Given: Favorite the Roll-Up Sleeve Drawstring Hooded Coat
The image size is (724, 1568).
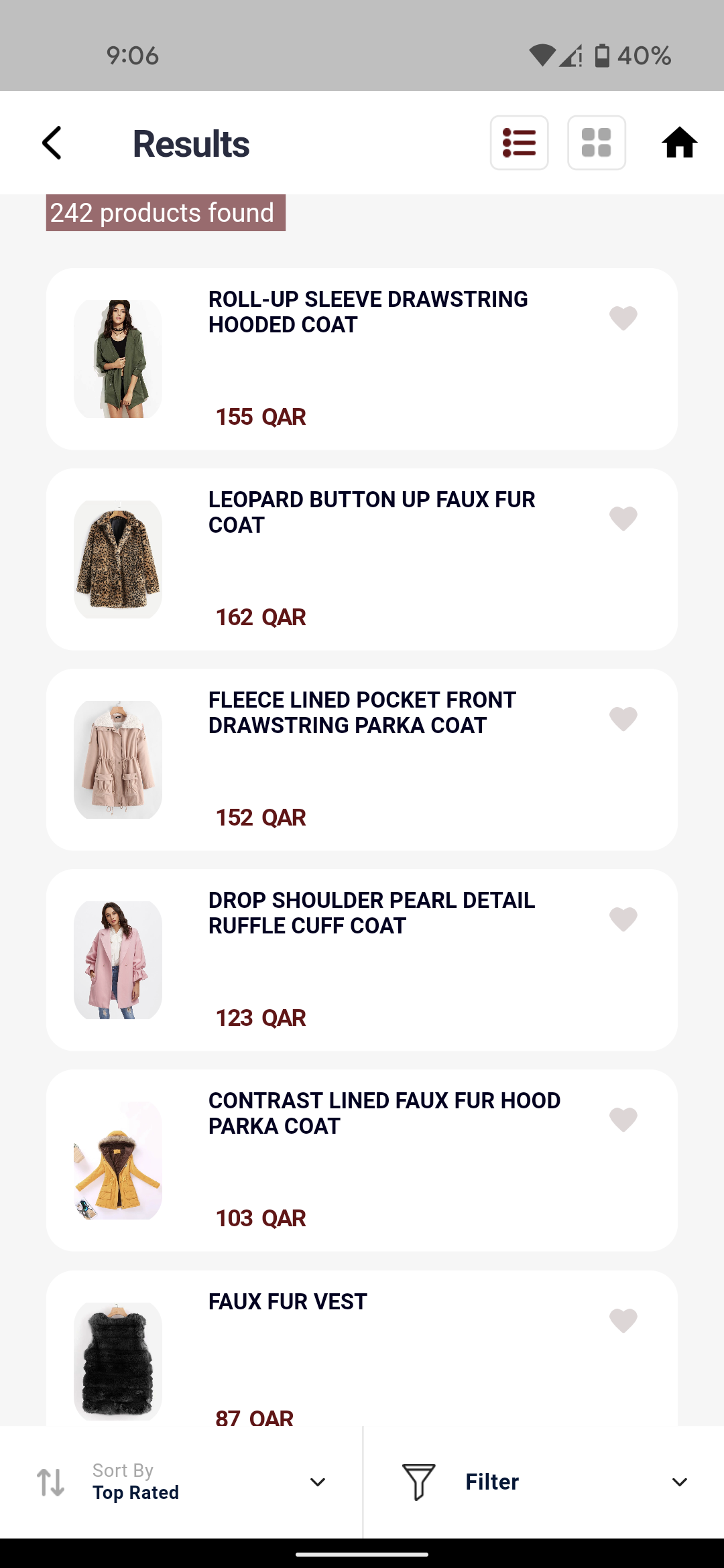Looking at the screenshot, I should [623, 318].
